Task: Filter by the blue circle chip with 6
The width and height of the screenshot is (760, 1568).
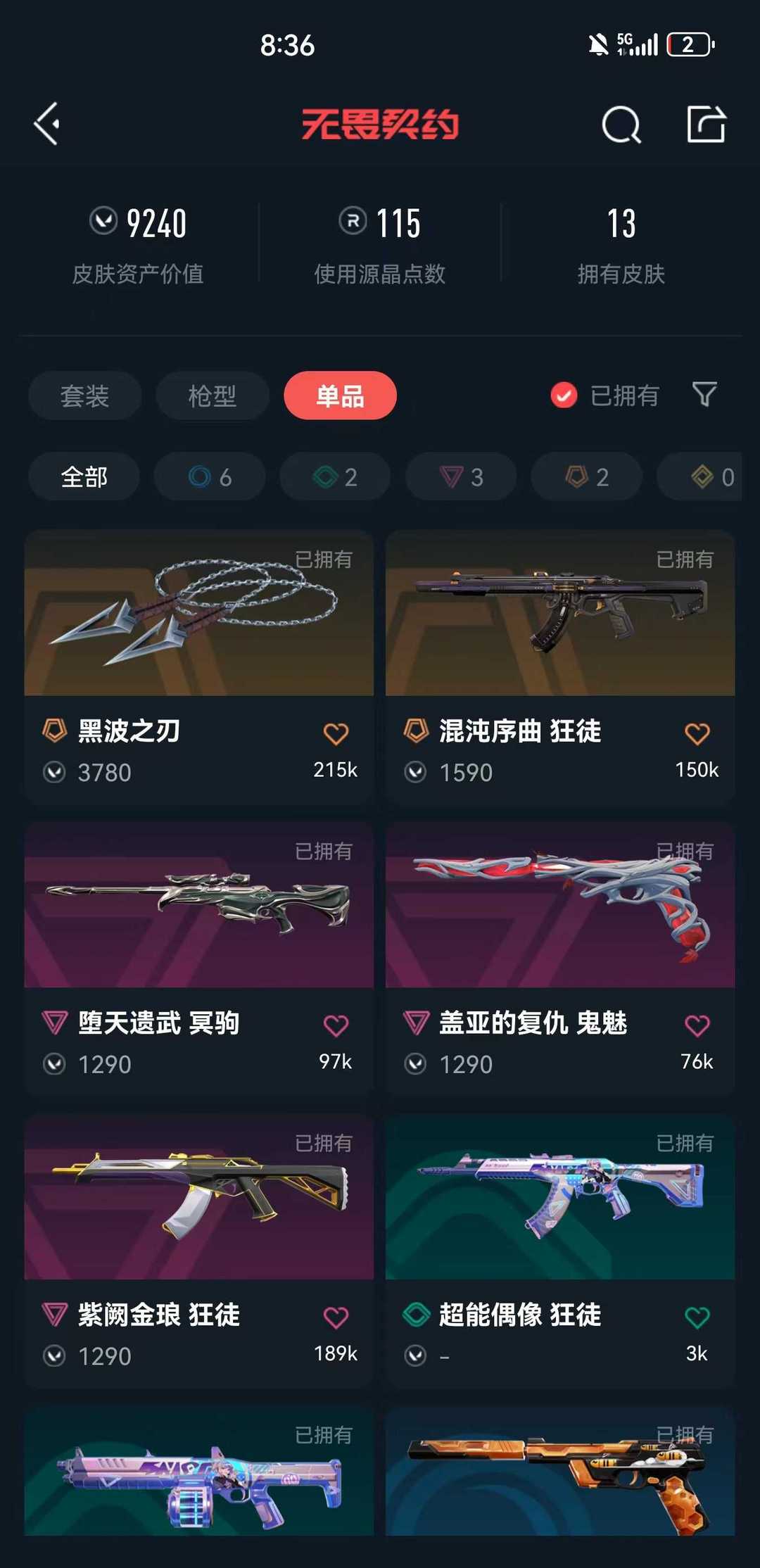Action: click(210, 476)
